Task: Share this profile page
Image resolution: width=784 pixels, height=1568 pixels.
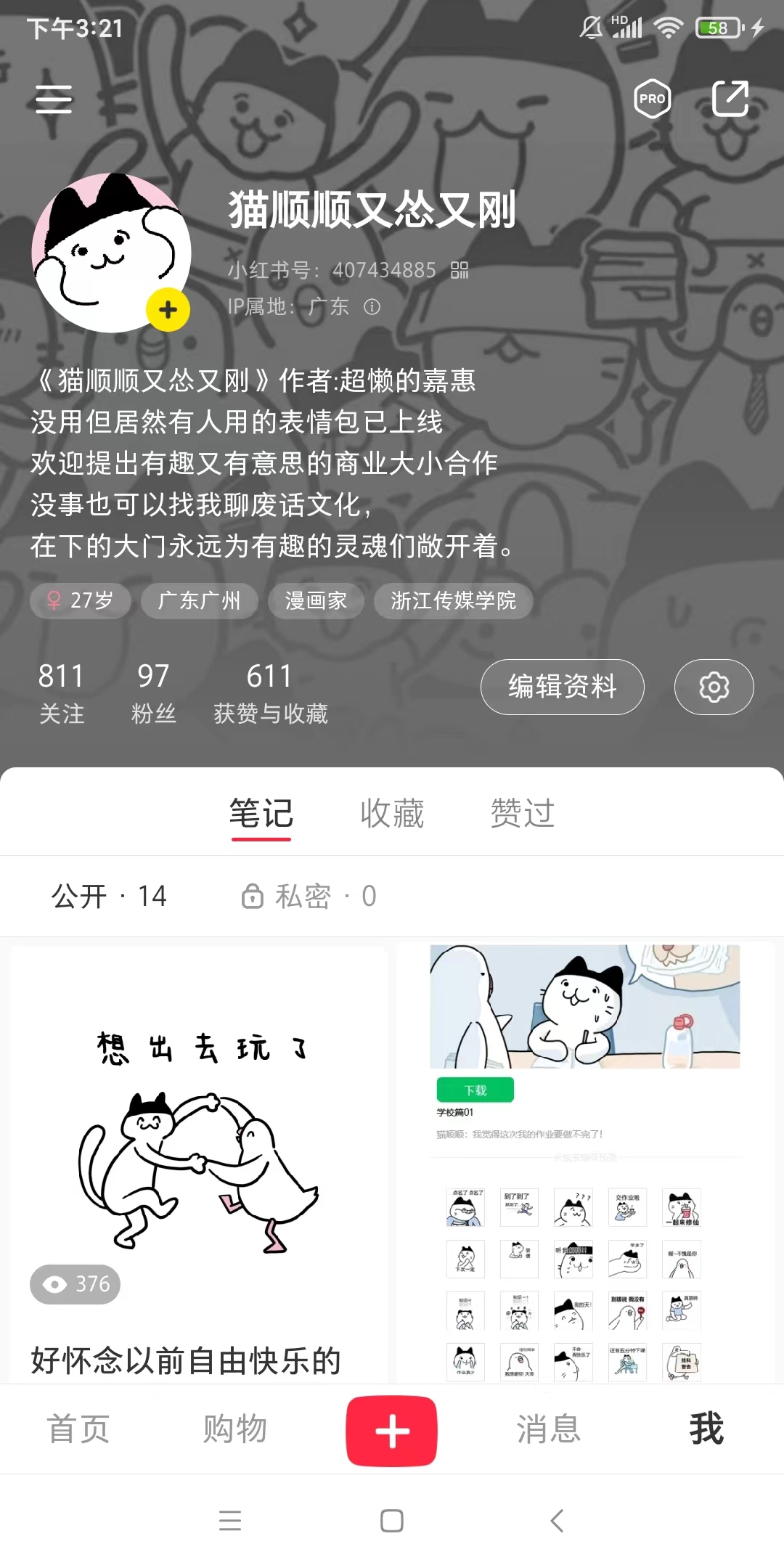Action: 730,99
